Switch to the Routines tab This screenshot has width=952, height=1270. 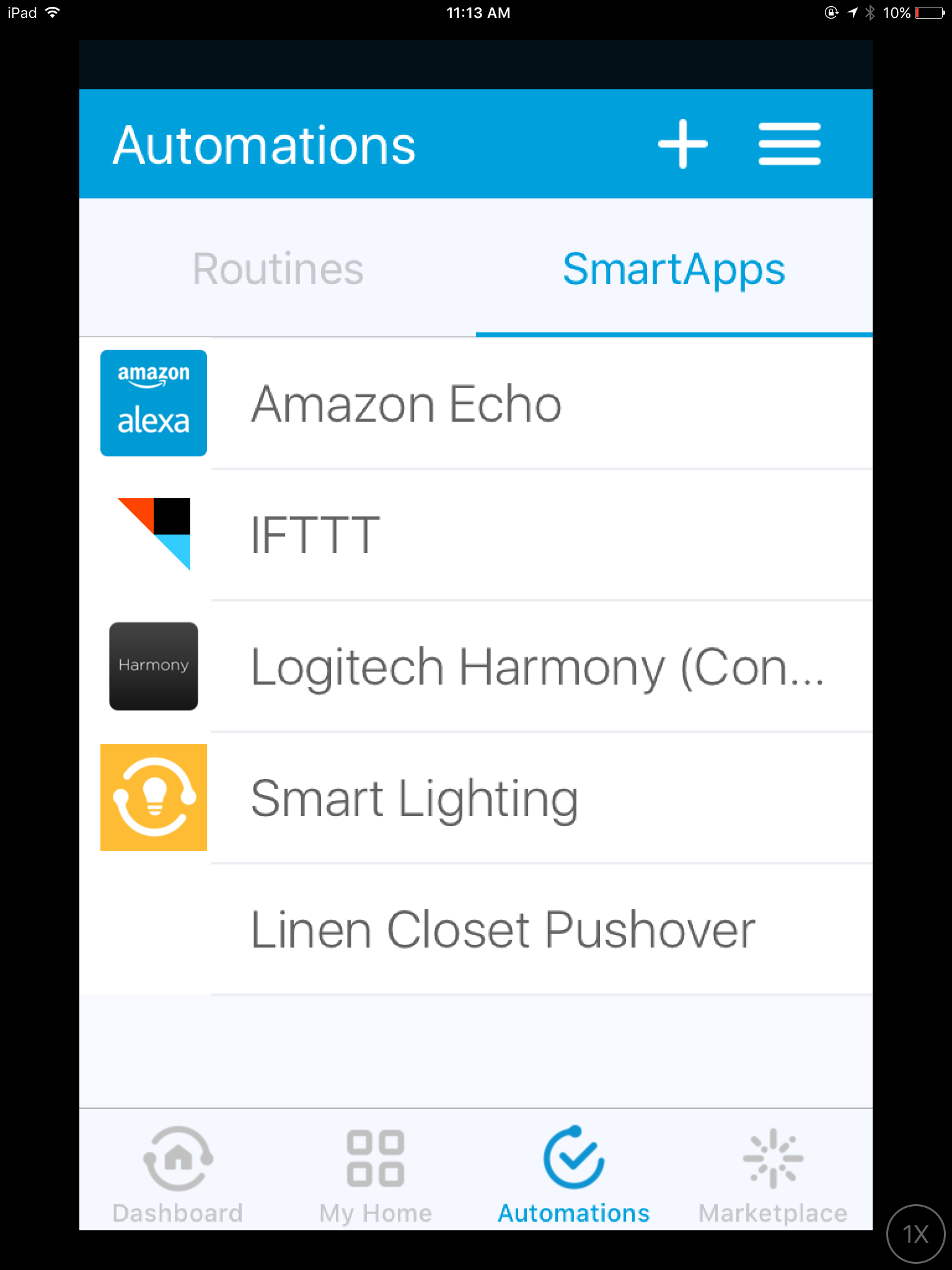(278, 269)
